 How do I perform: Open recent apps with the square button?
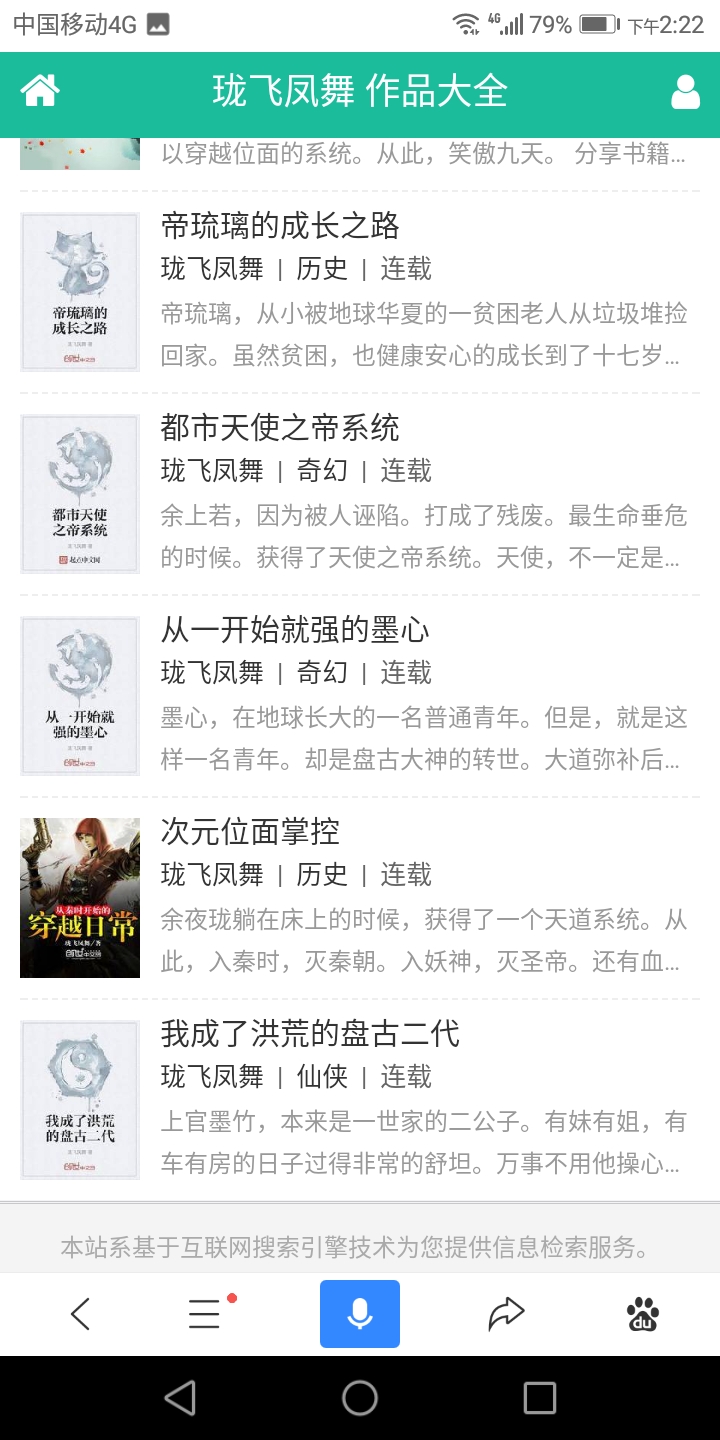(x=539, y=1398)
